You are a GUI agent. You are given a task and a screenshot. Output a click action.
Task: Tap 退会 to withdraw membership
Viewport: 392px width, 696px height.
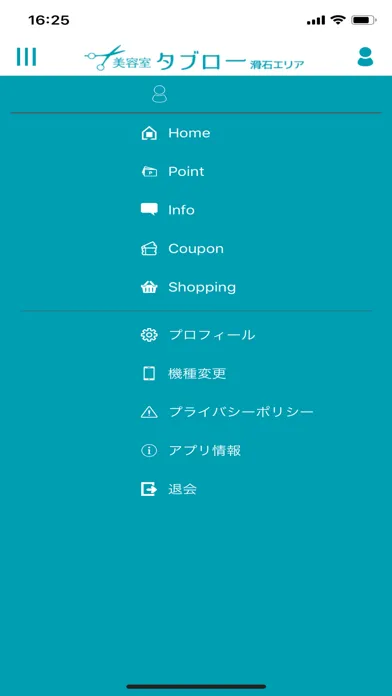click(x=169, y=490)
